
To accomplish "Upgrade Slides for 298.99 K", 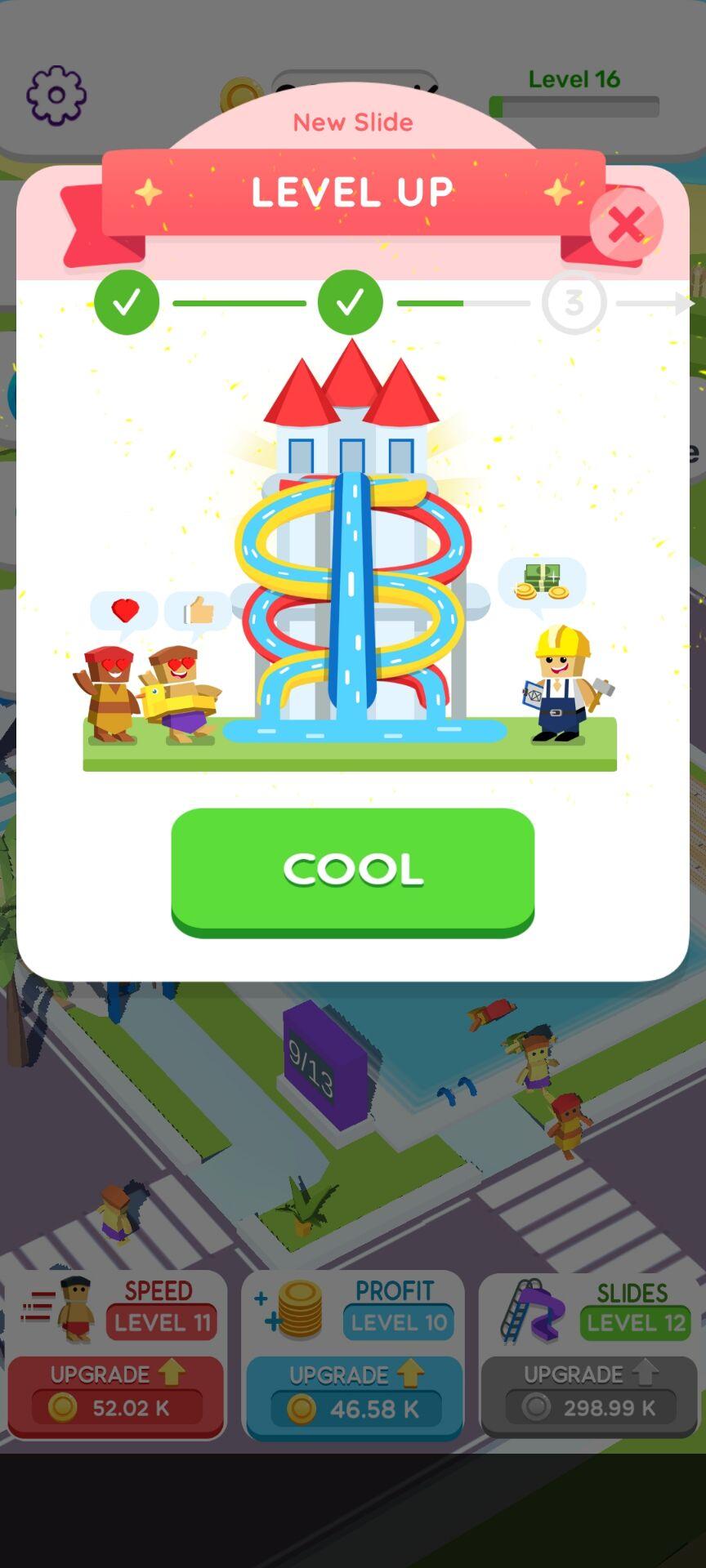I will [588, 1395].
